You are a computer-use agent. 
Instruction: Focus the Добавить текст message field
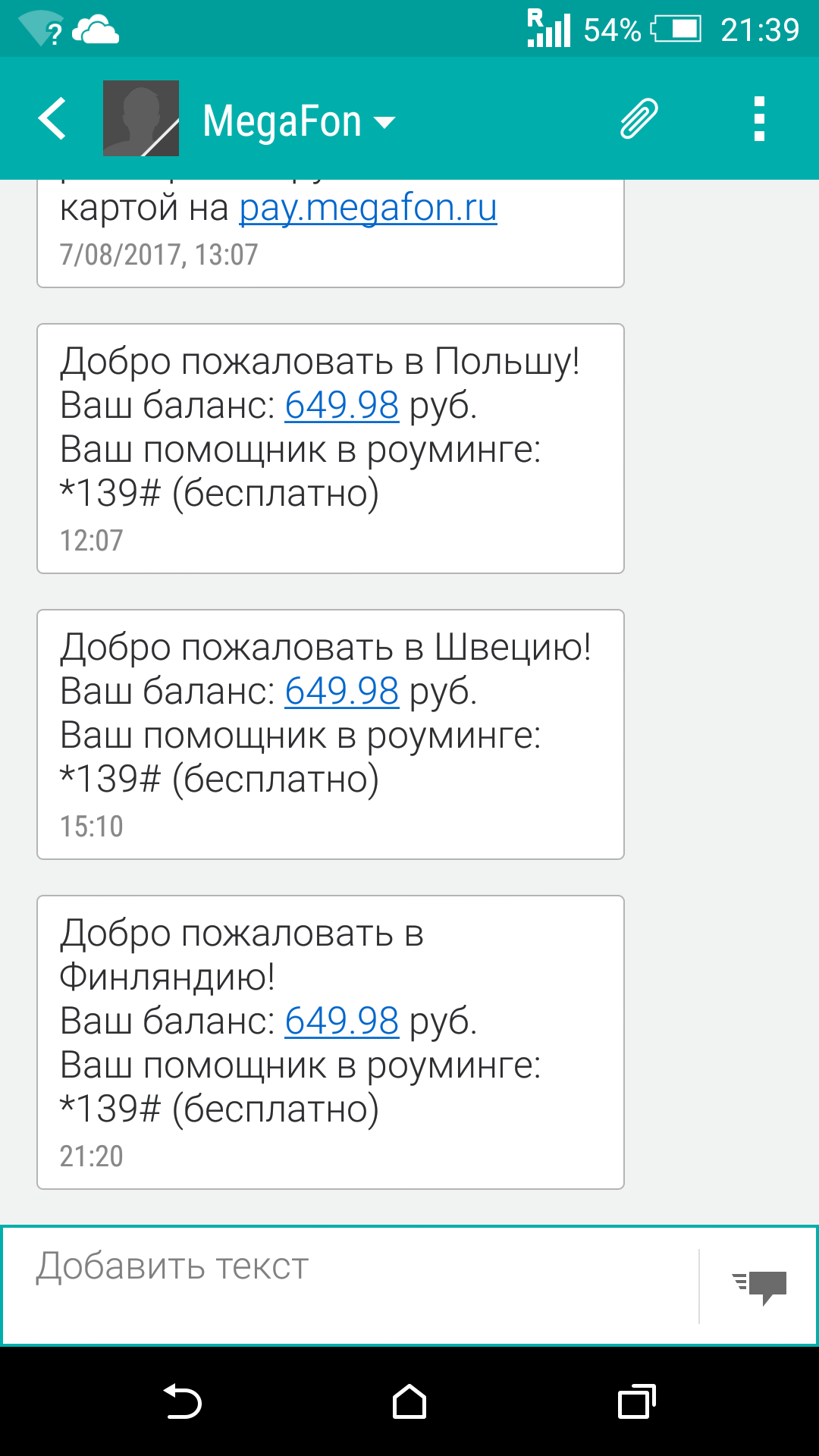point(350,1285)
